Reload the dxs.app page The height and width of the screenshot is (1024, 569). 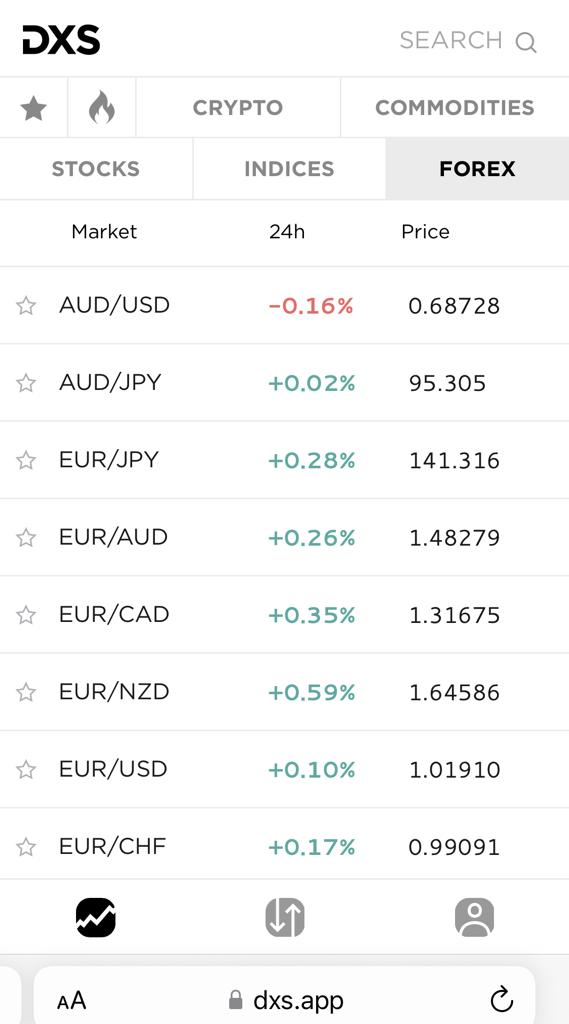click(x=502, y=999)
